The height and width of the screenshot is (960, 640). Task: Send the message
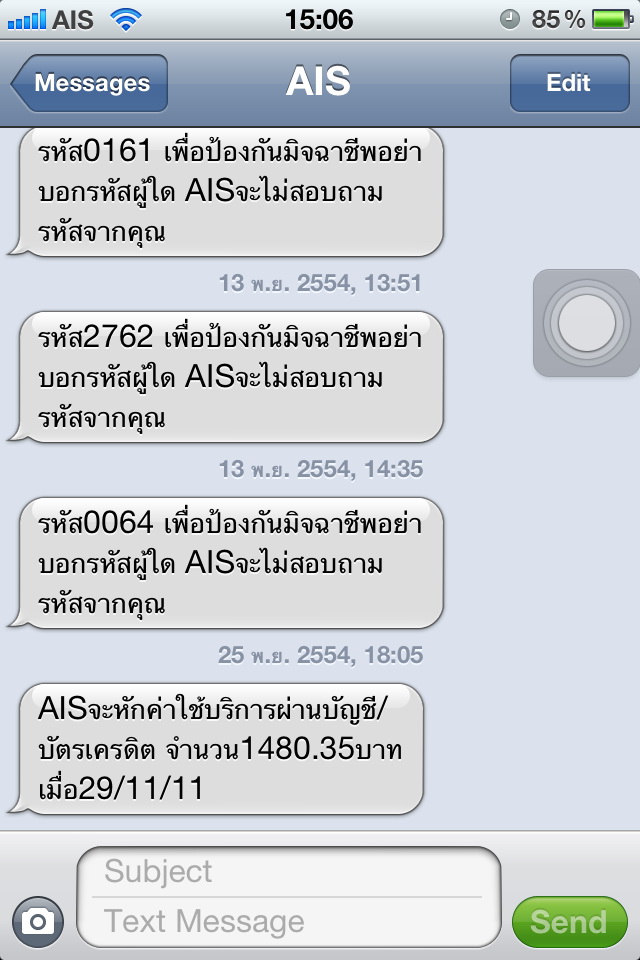pyautogui.click(x=568, y=921)
